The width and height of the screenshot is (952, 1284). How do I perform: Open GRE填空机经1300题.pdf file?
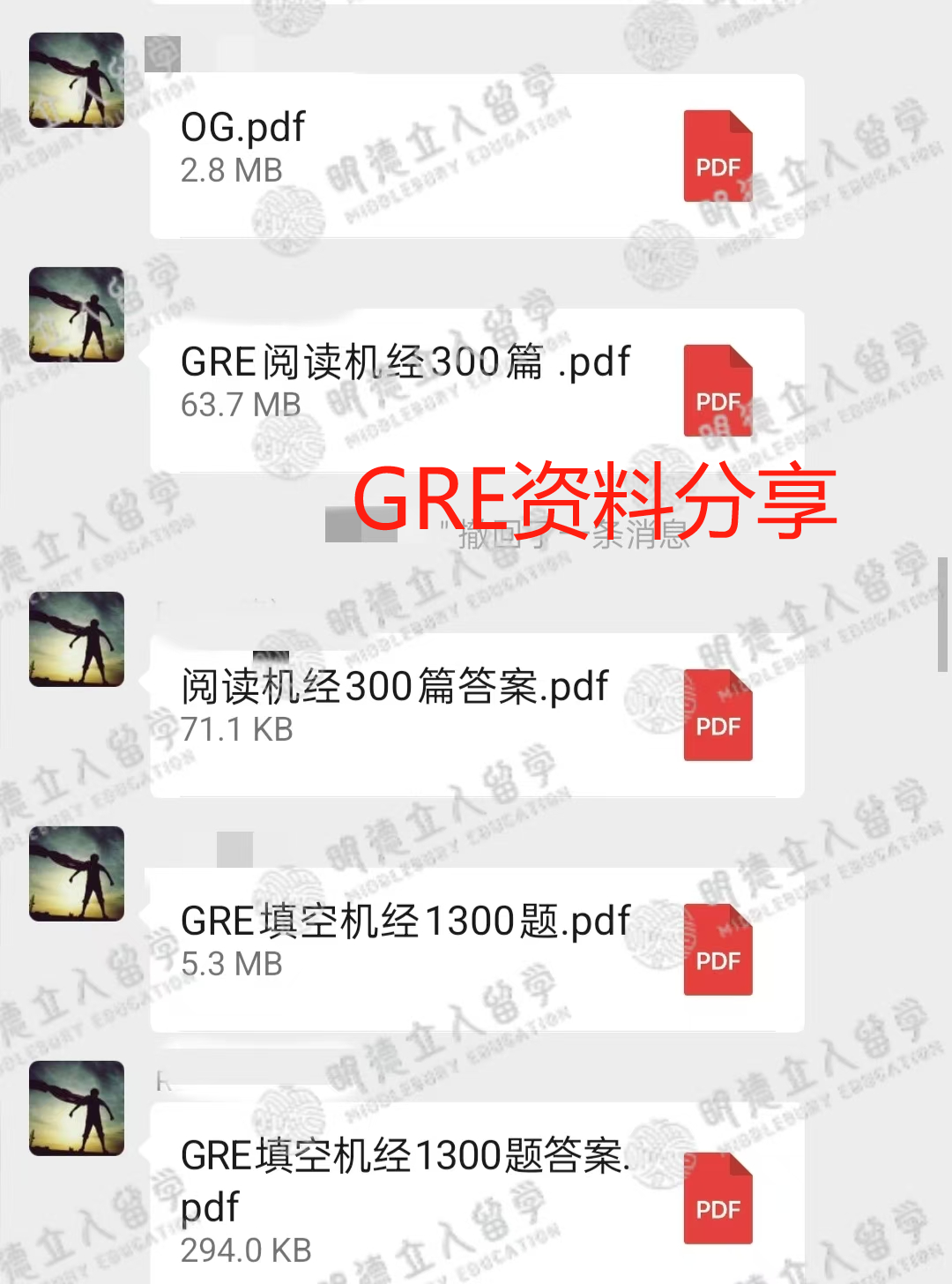476,948
